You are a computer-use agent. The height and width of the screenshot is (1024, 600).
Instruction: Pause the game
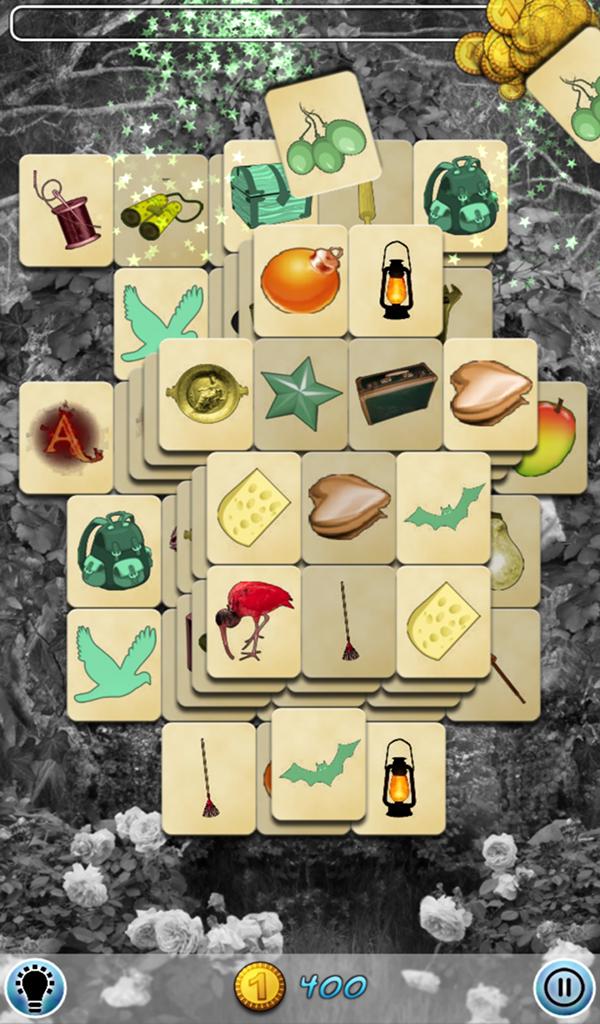pyautogui.click(x=563, y=988)
